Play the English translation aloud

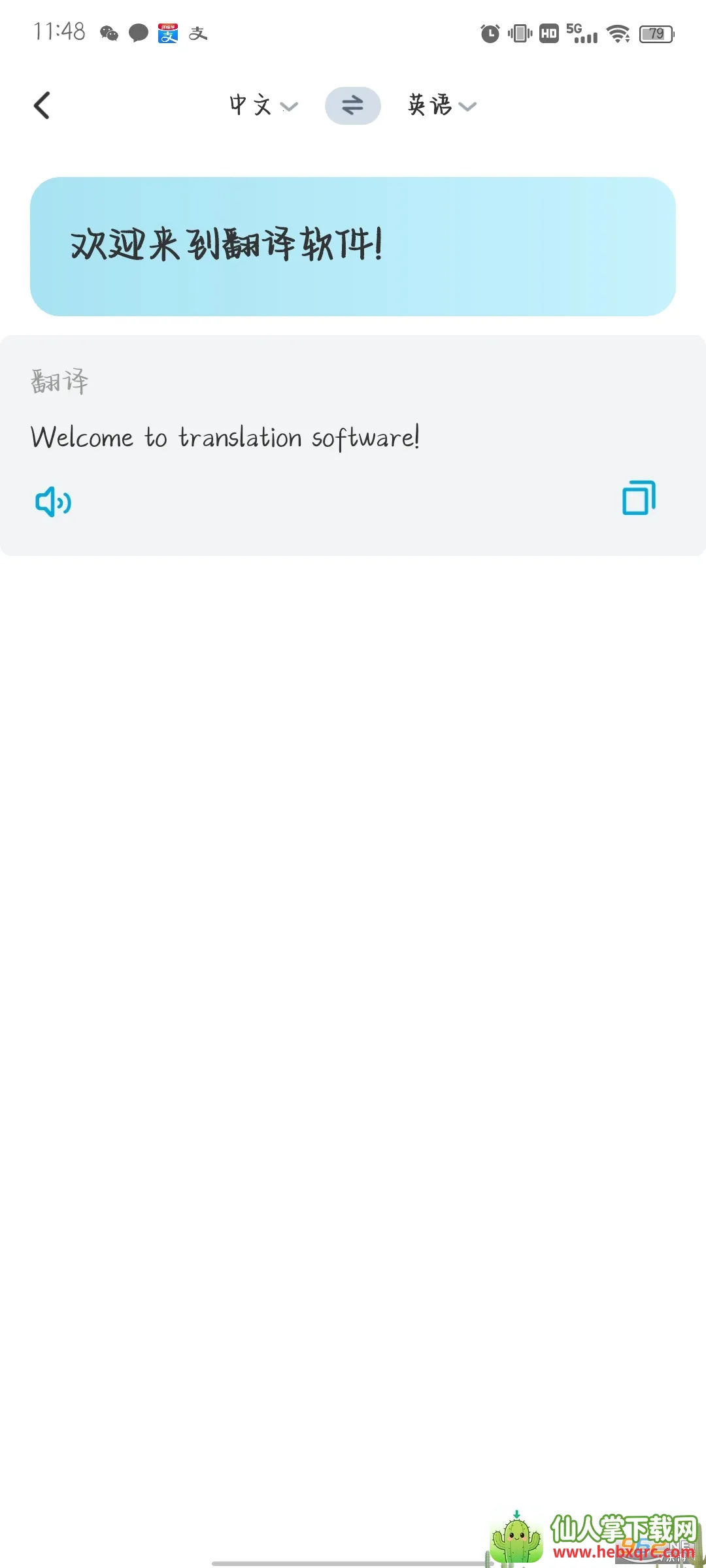pos(53,502)
